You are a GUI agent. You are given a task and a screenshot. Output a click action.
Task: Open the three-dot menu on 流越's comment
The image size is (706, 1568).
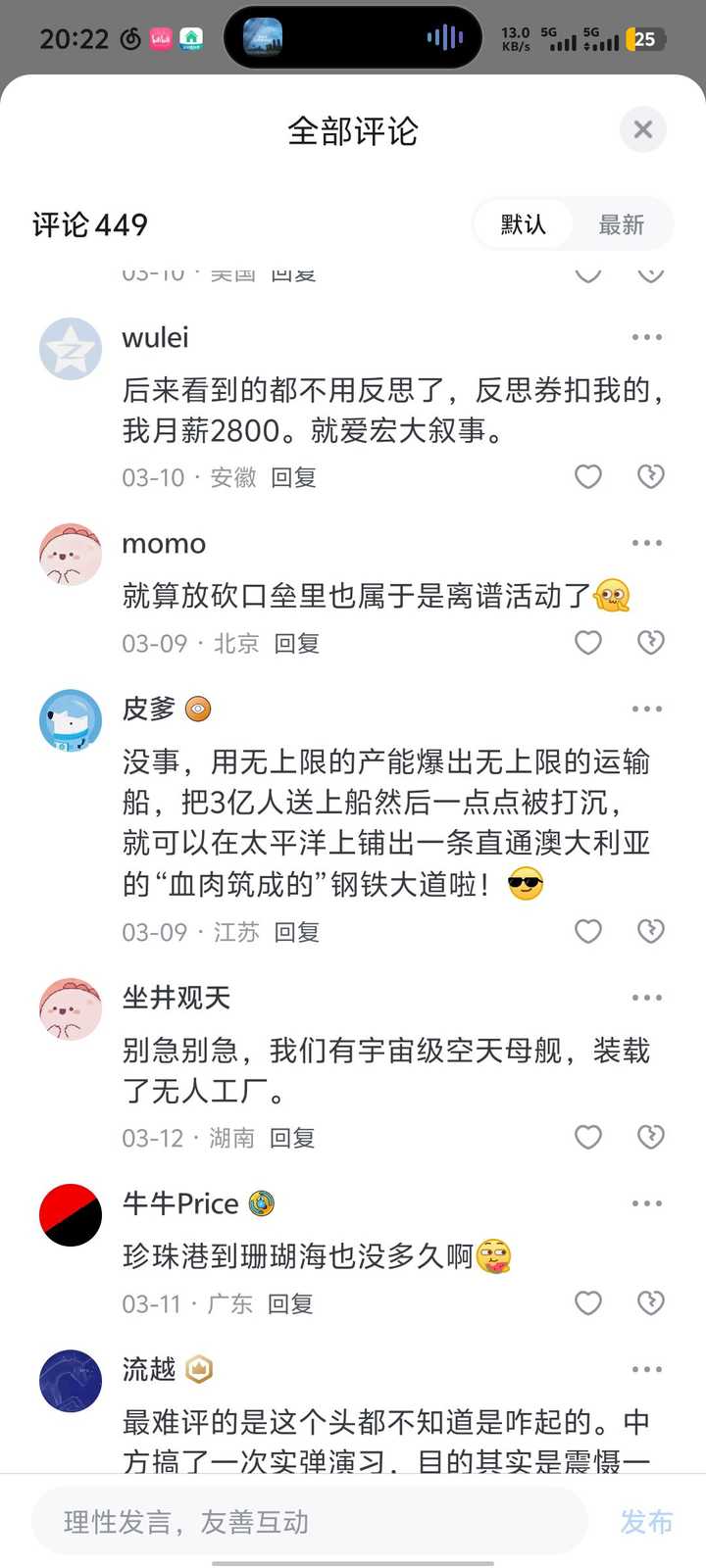coord(647,1369)
